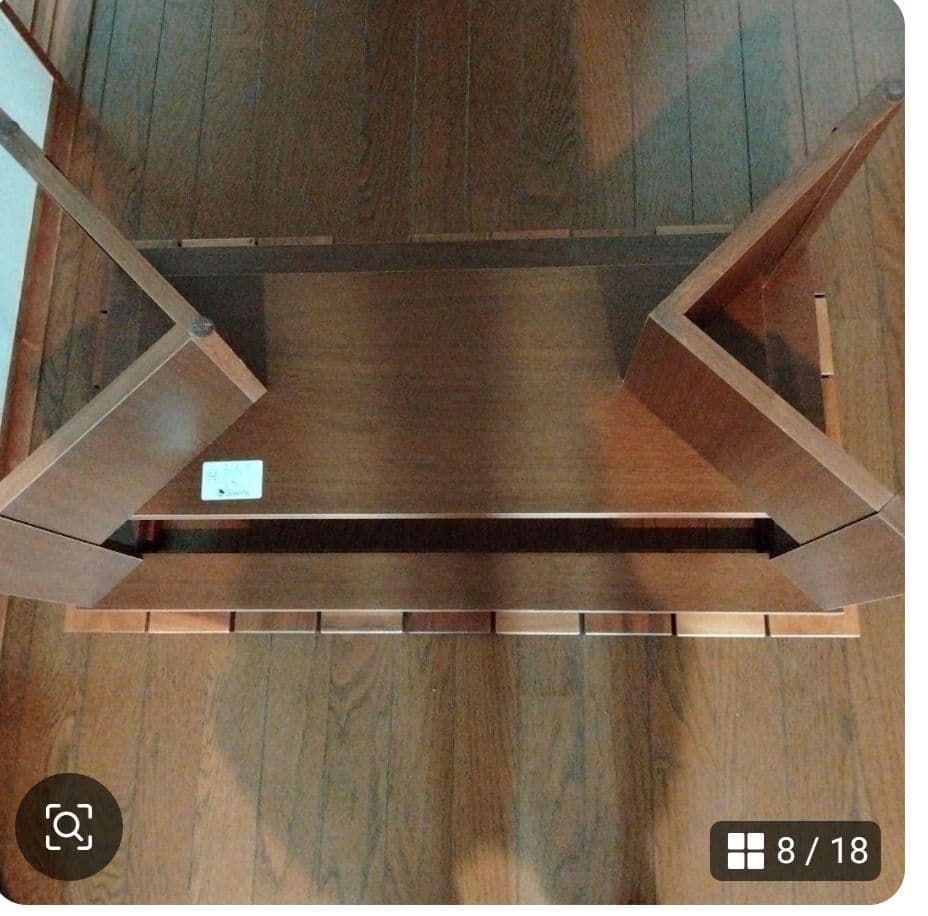Tap the image search lens icon
The height and width of the screenshot is (916, 928).
[x=69, y=827]
